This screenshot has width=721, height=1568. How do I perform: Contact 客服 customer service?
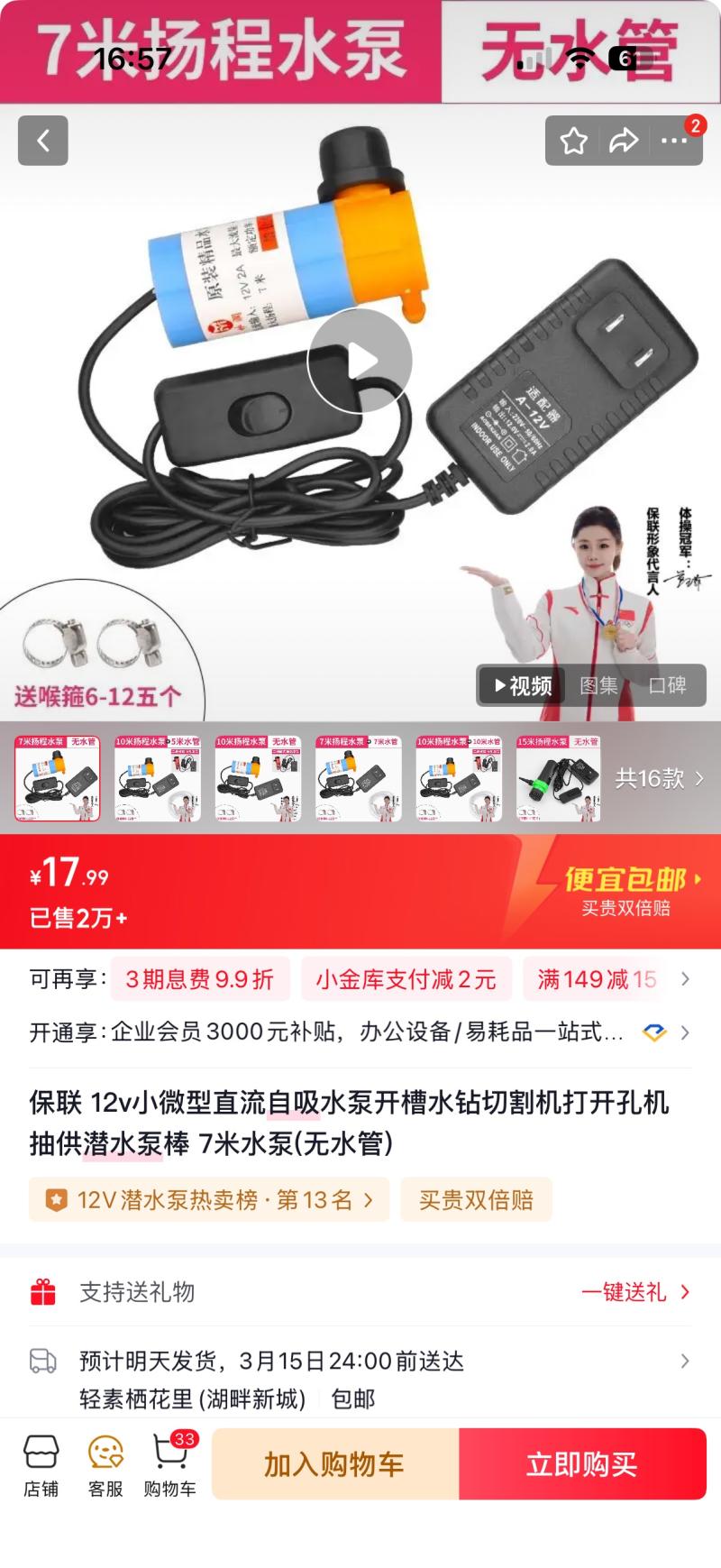pos(105,1465)
